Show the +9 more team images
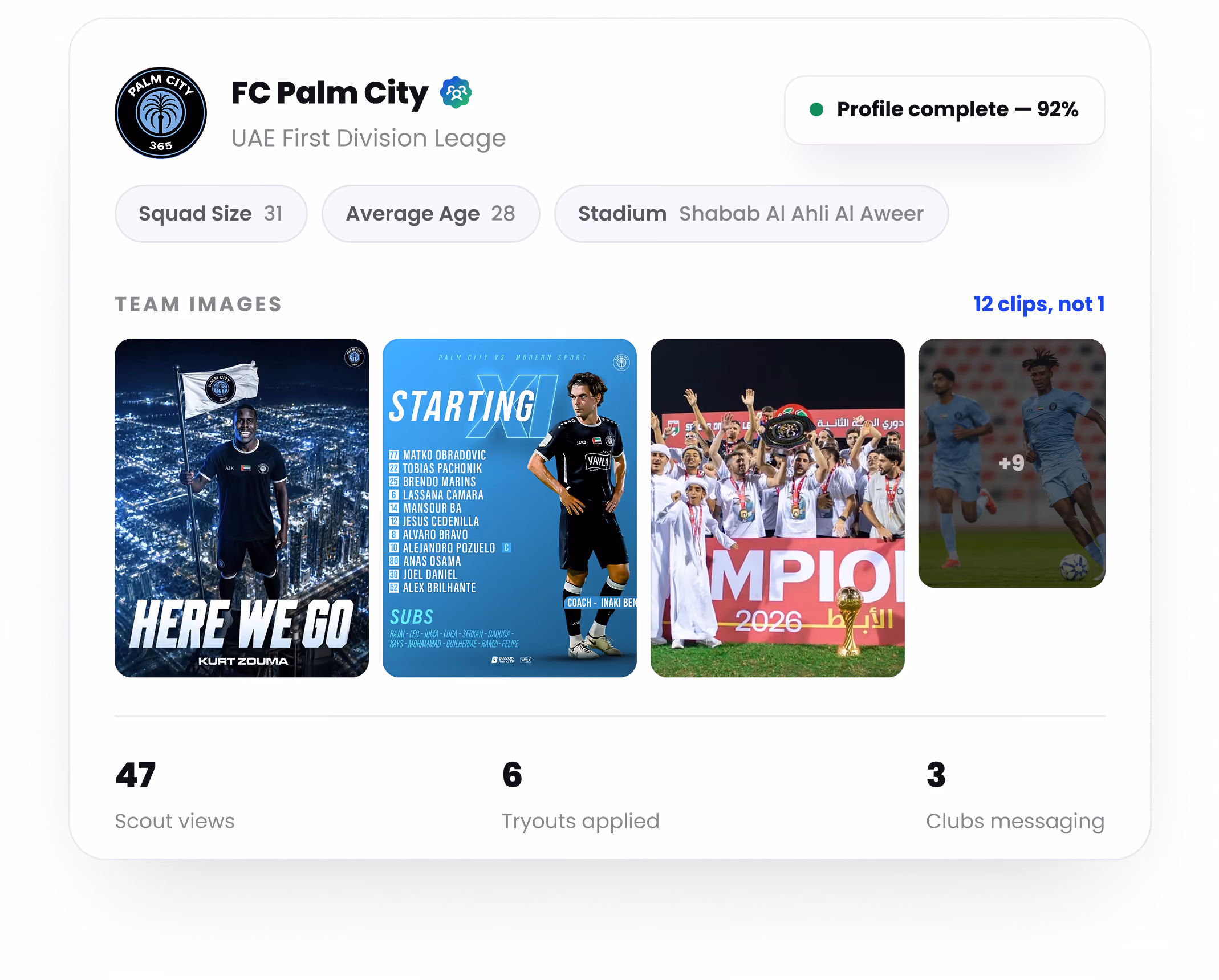This screenshot has height=980, width=1219. pos(1012,463)
